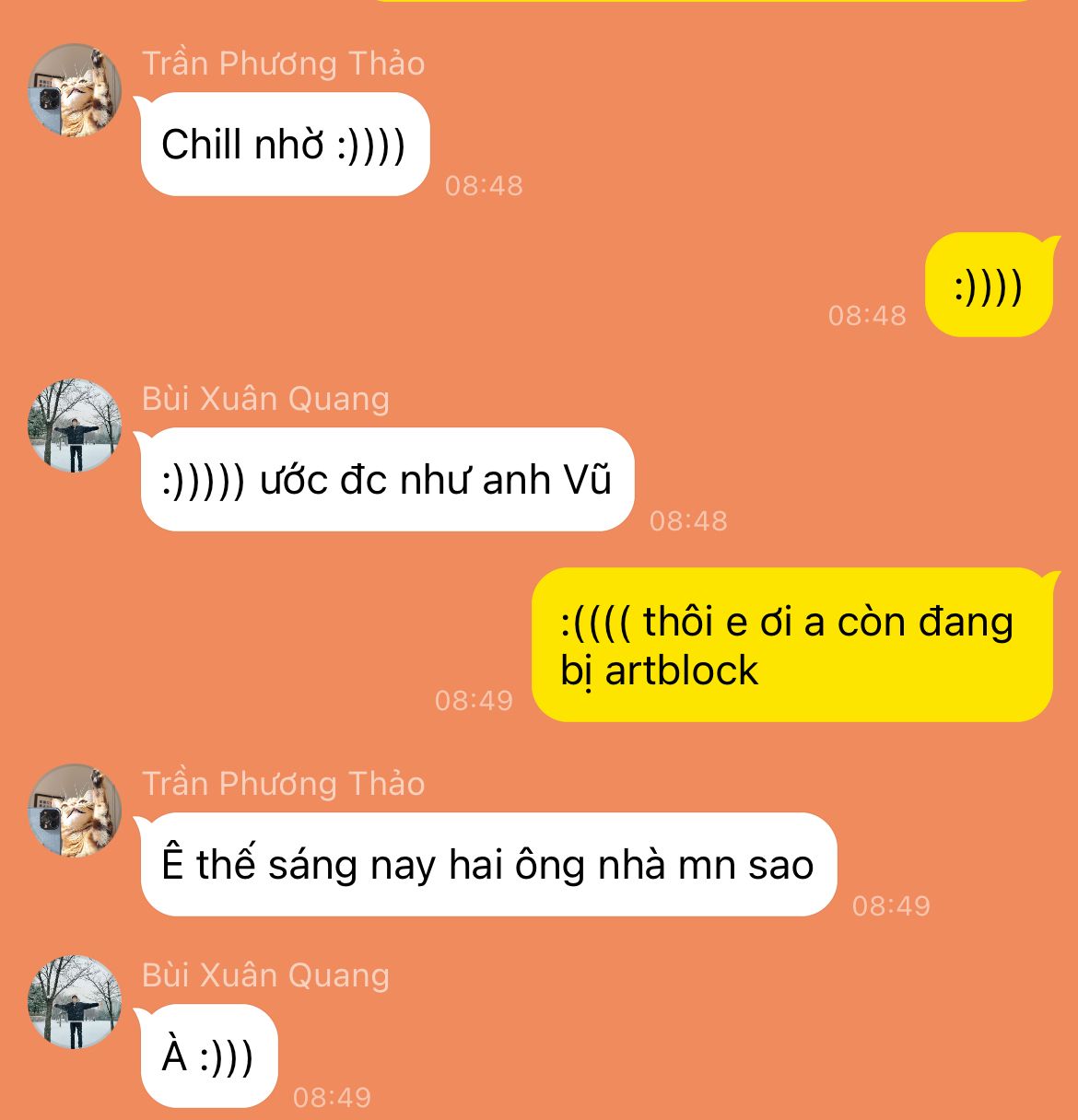
Task: Open Bùi Xuân Quang's avatar beside "ước đc như anh Vũ"
Action: pos(75,426)
